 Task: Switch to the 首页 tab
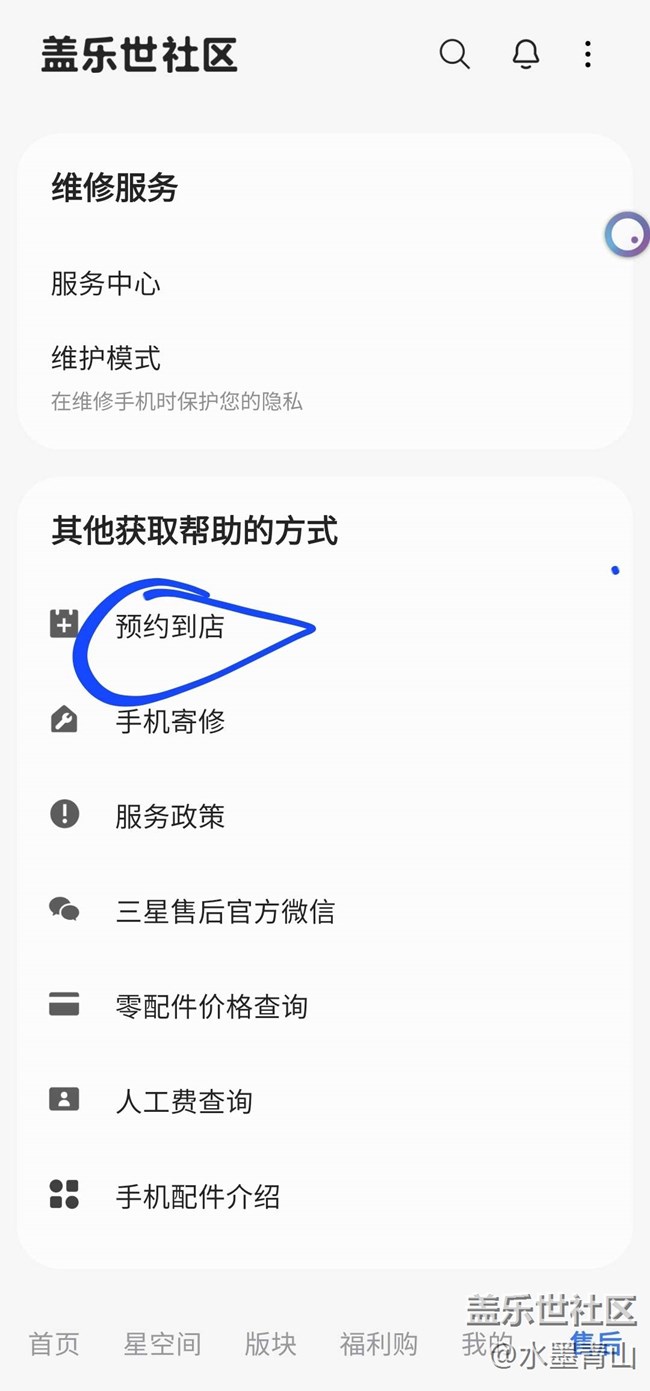click(x=54, y=1344)
